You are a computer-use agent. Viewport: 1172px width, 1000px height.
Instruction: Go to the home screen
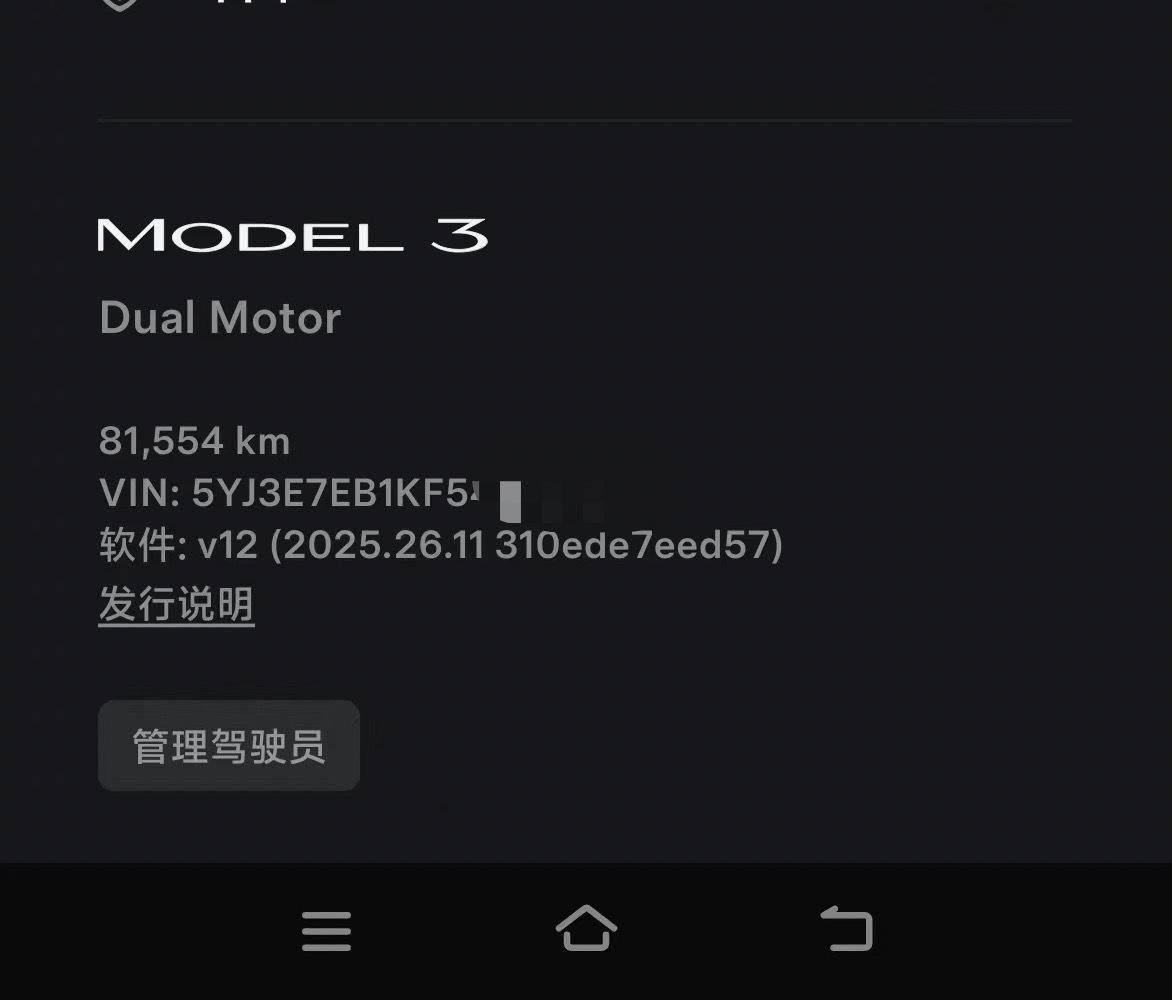pyautogui.click(x=586, y=929)
